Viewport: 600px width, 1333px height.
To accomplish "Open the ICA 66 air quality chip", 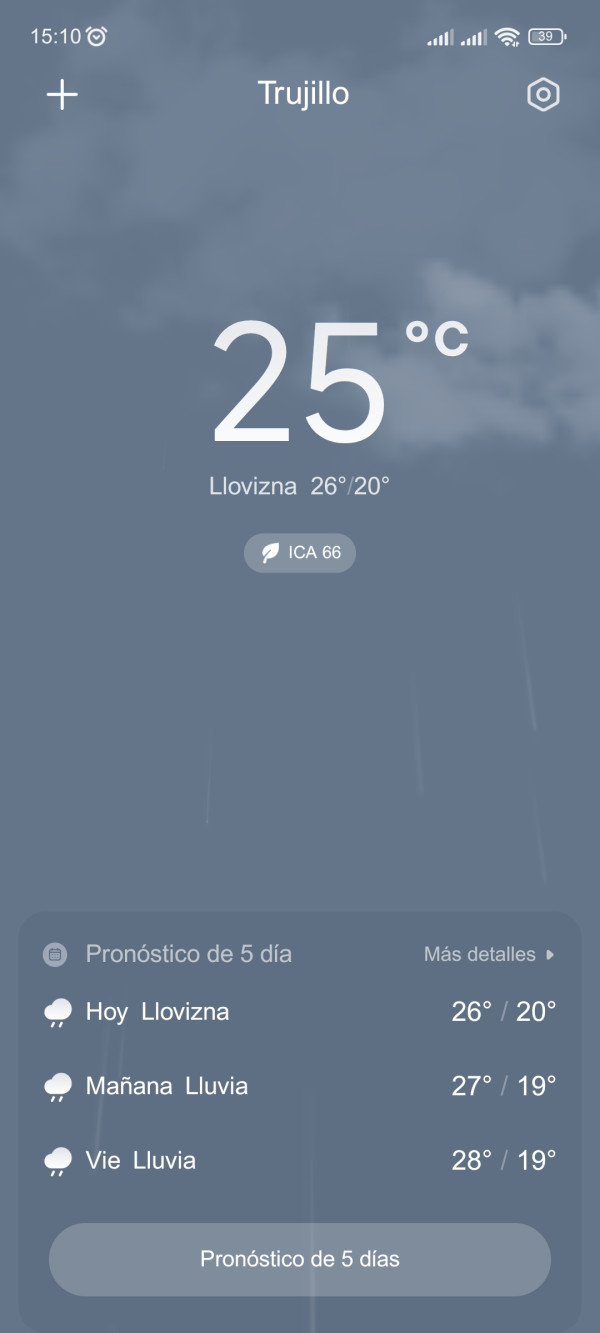I will click(300, 553).
